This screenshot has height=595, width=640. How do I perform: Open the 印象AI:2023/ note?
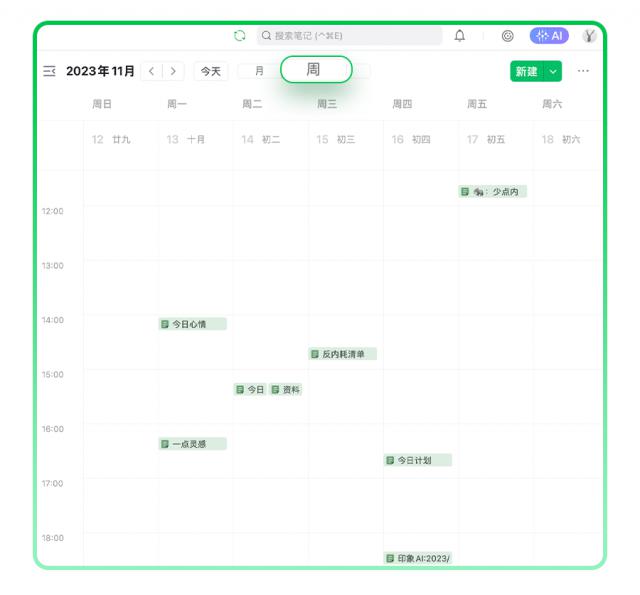tap(418, 558)
